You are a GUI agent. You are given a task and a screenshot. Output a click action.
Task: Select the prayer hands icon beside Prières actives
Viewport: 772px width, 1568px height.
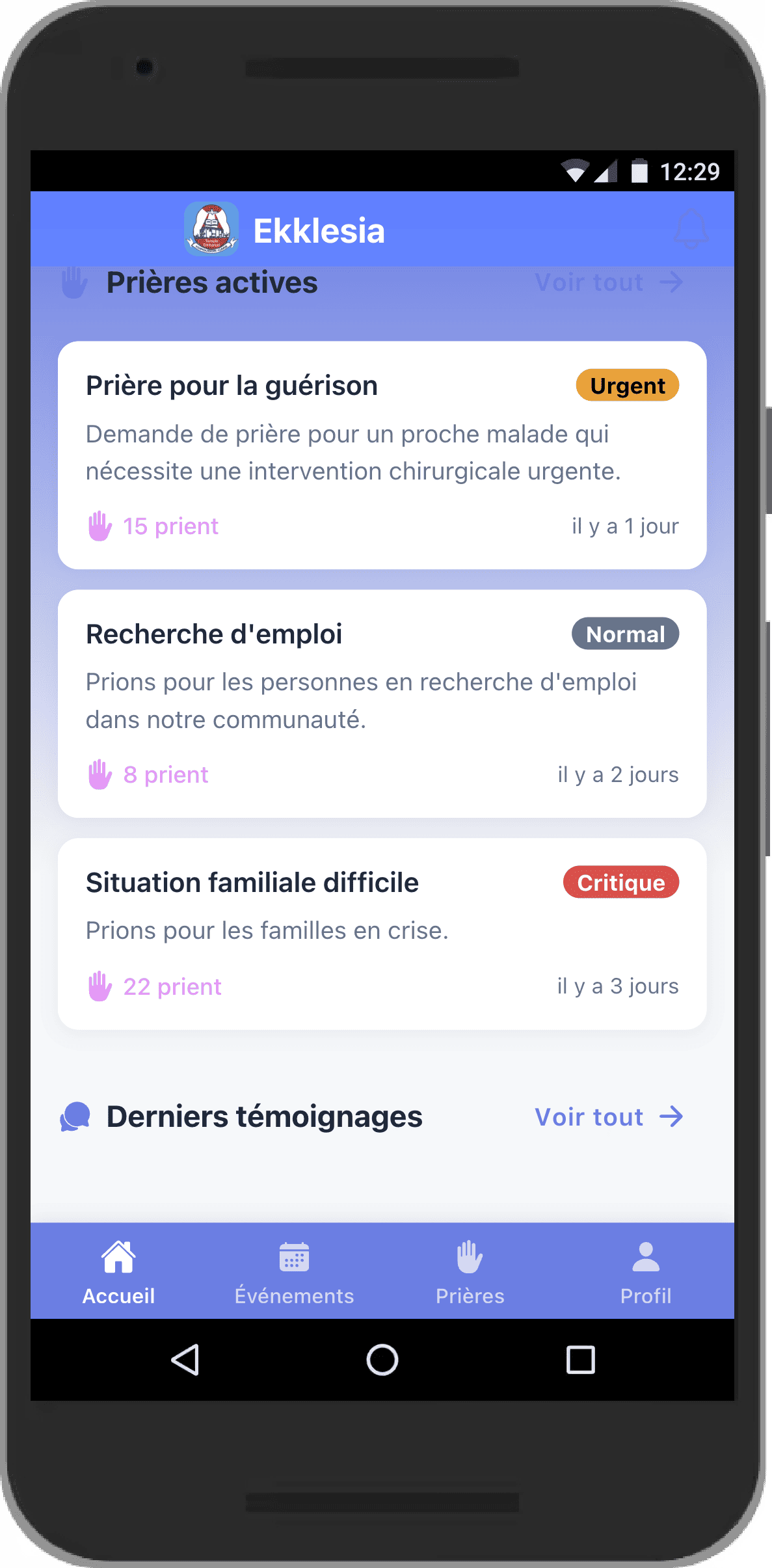73,282
